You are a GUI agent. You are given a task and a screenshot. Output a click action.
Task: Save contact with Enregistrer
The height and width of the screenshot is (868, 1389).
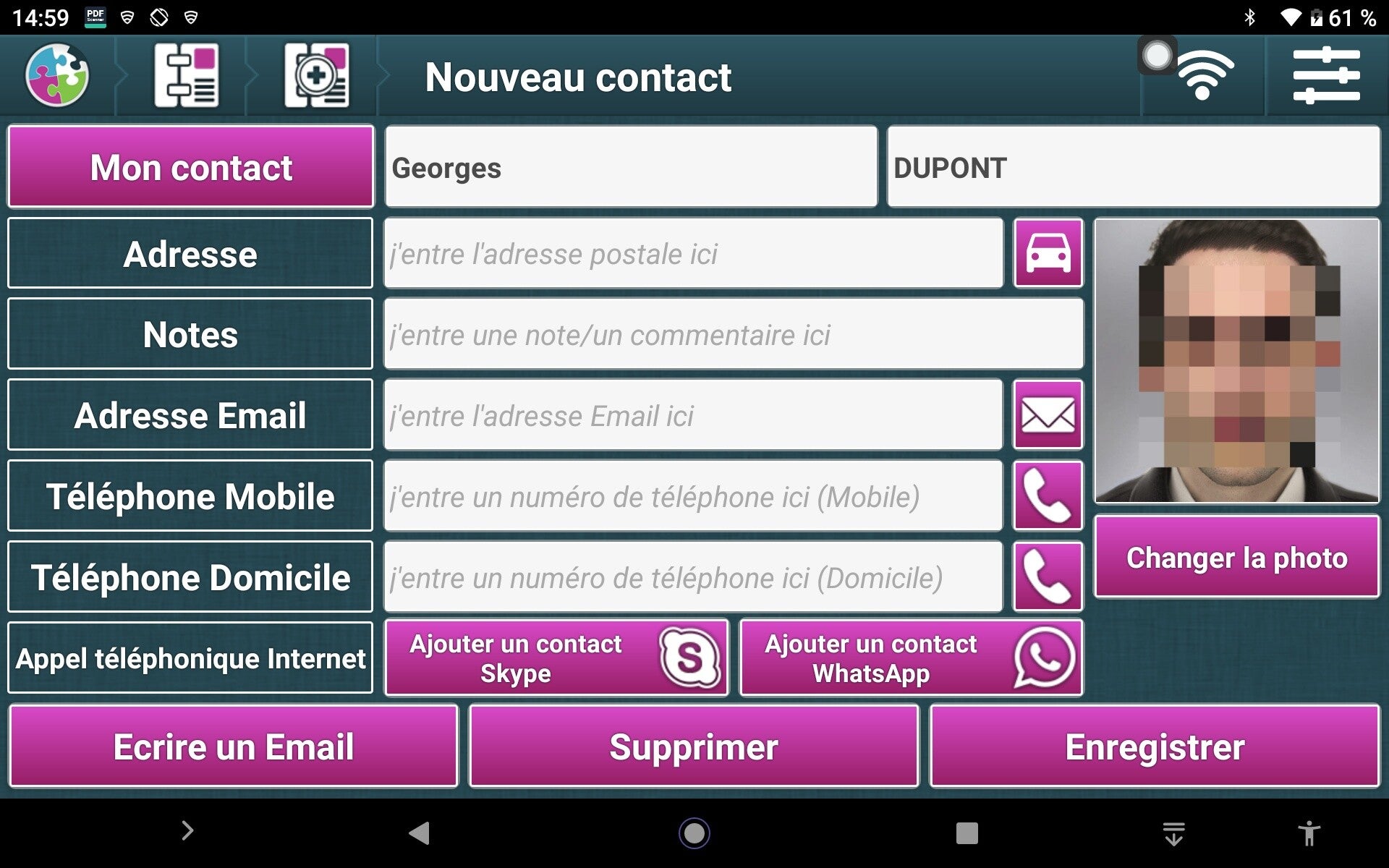tap(1155, 746)
